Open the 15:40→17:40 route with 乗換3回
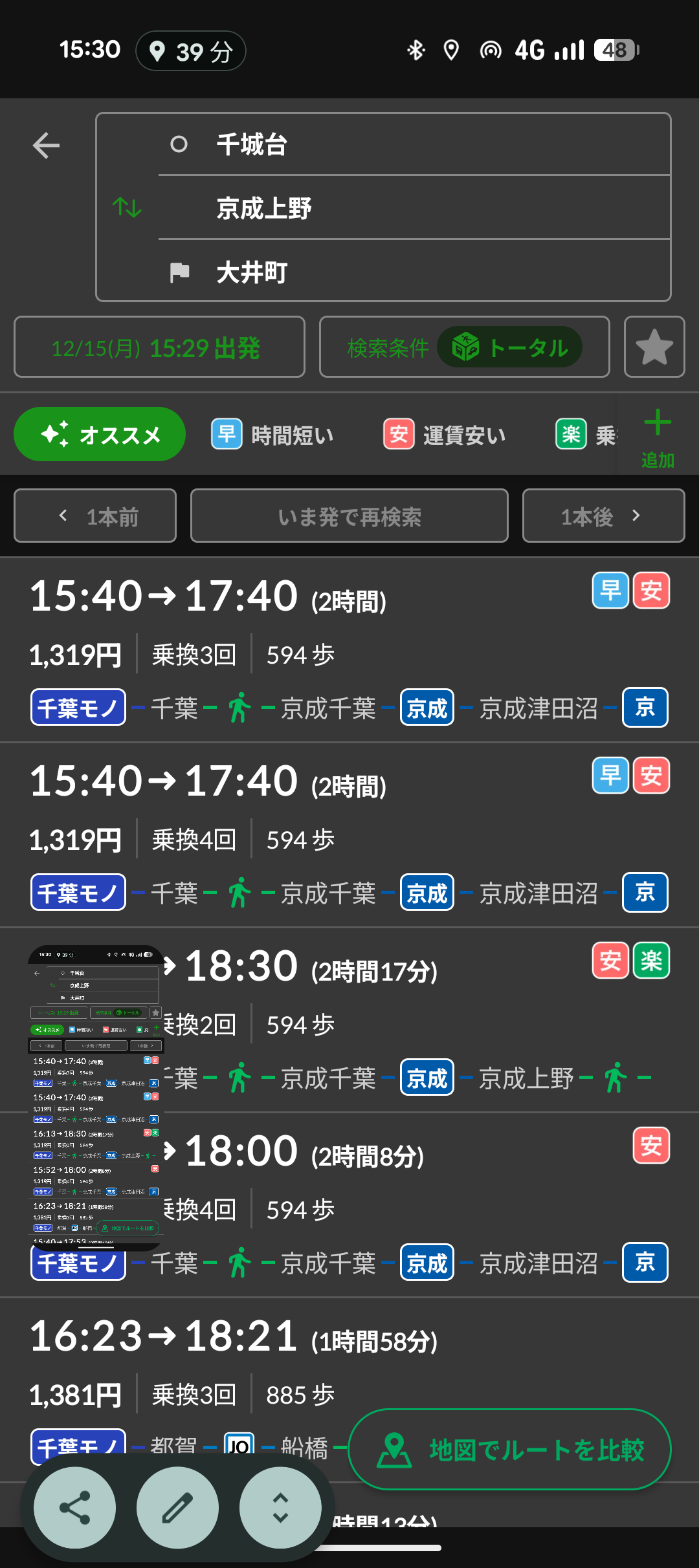Image resolution: width=699 pixels, height=1568 pixels. click(x=349, y=650)
